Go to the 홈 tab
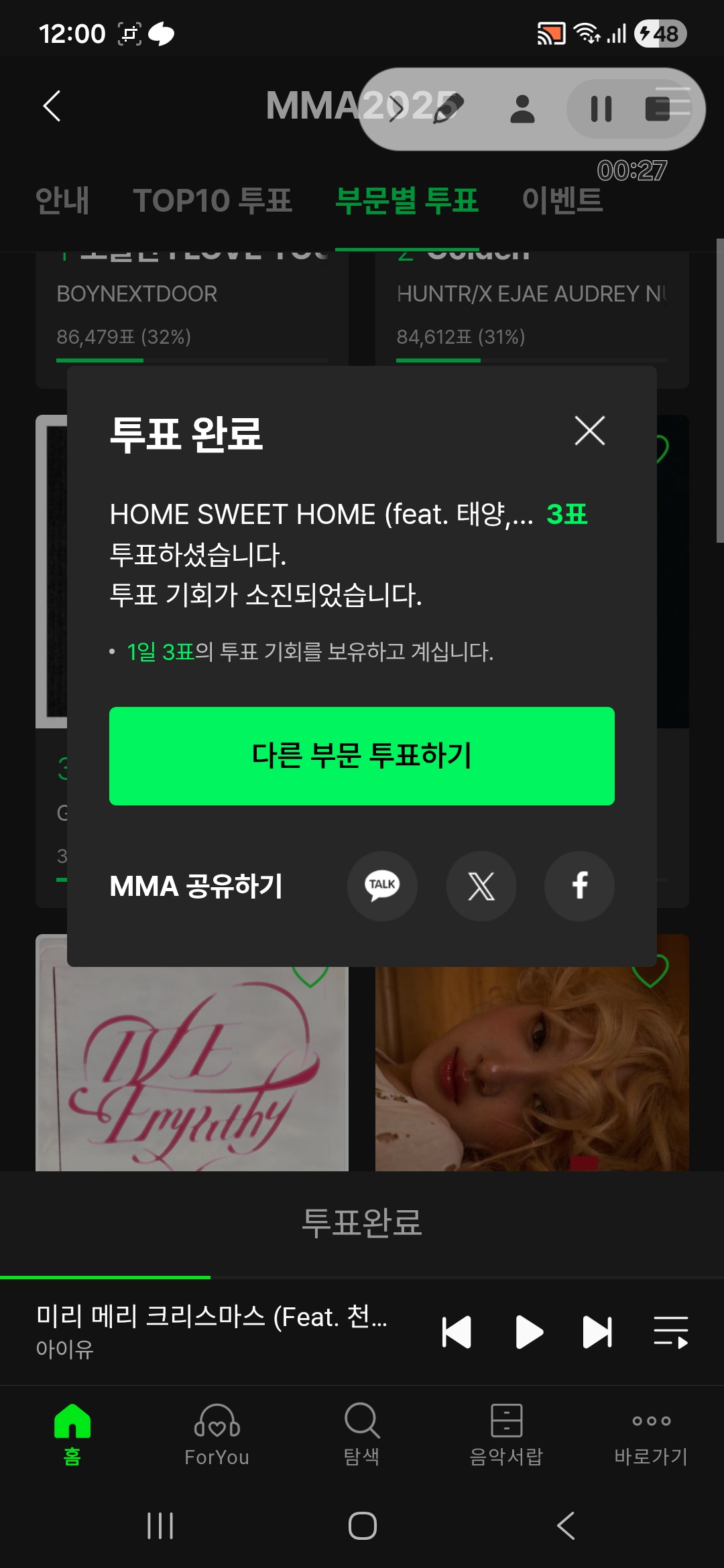 click(72, 1434)
